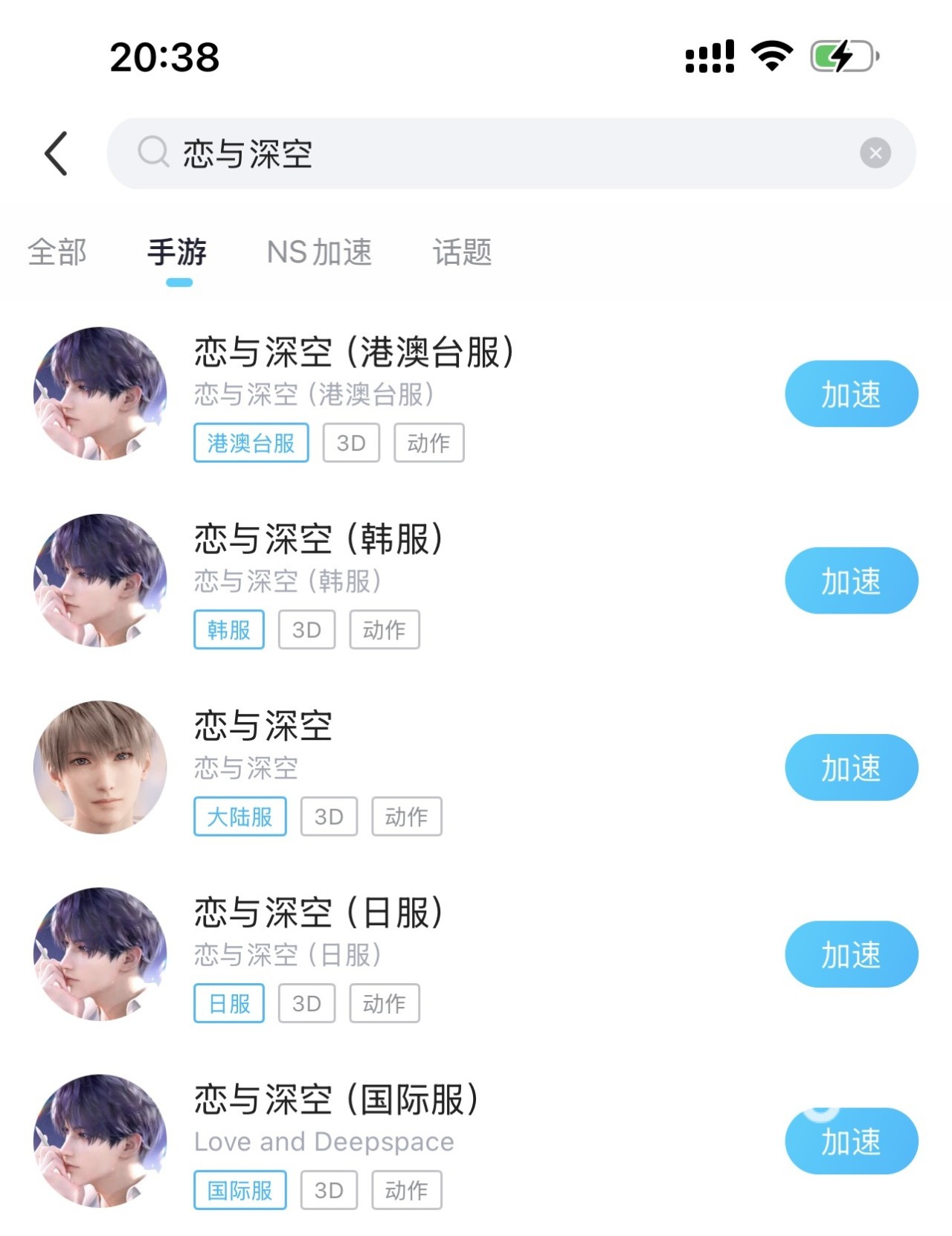Tap 加速 for 恋与深空 (韩服)

(851, 581)
